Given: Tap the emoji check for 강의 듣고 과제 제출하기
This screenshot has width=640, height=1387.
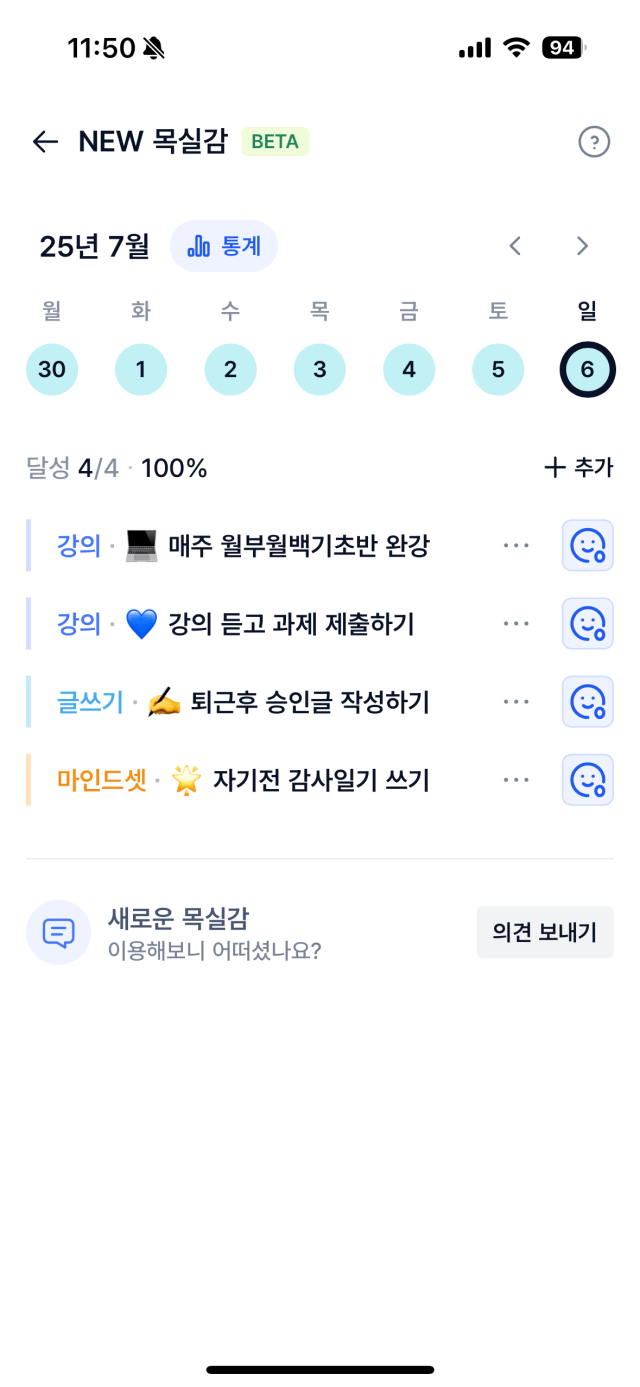Looking at the screenshot, I should click(x=588, y=624).
